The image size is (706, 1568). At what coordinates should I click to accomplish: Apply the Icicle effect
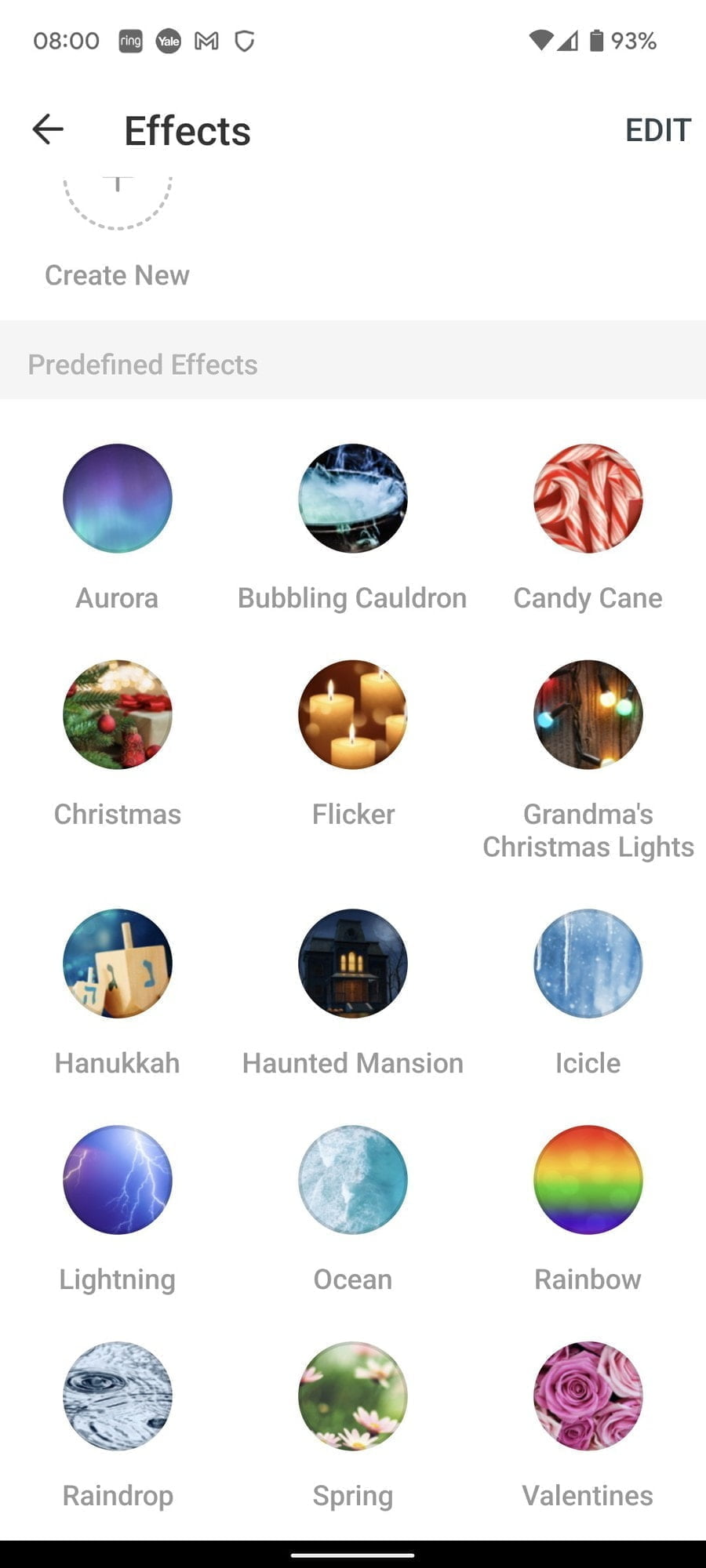tap(588, 964)
